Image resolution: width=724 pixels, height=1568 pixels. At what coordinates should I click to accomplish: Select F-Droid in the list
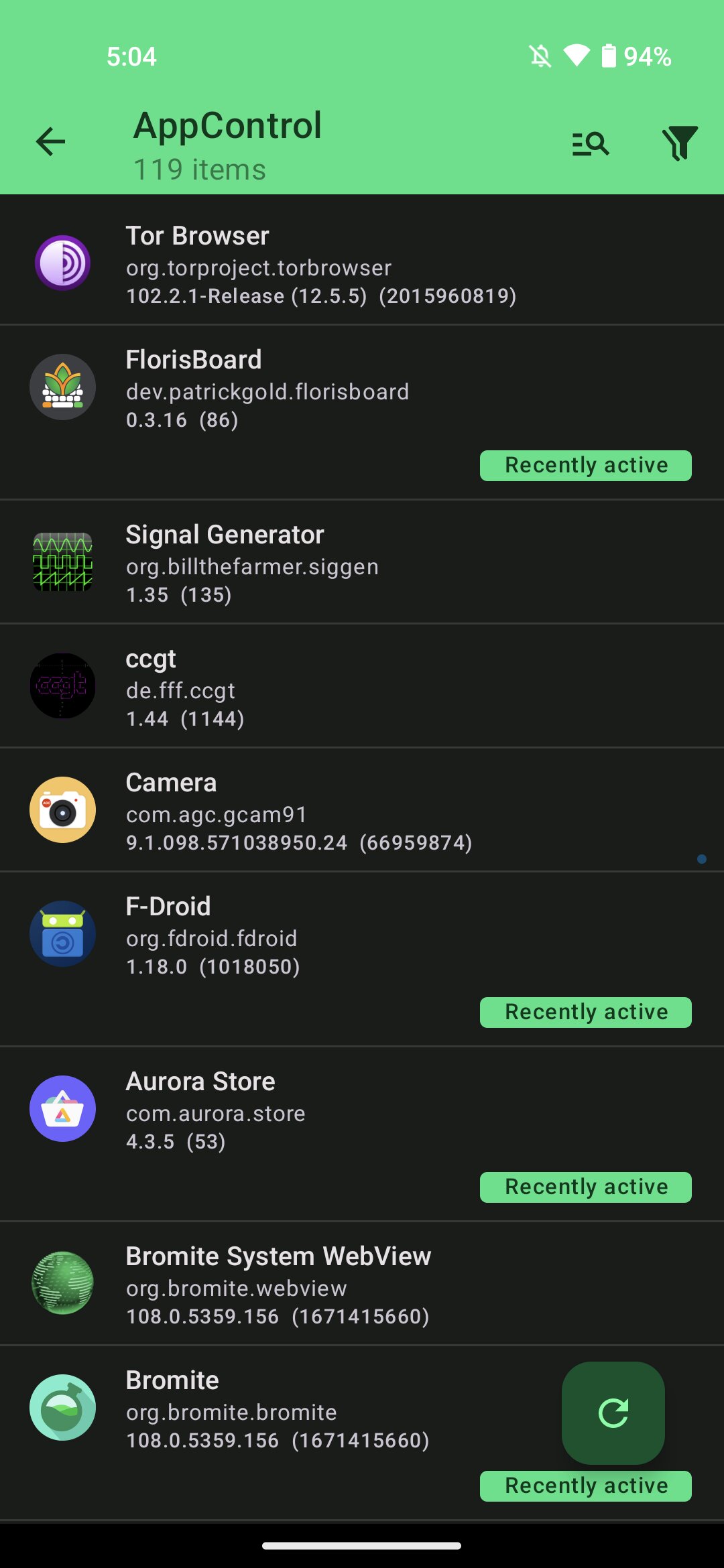pos(362,959)
